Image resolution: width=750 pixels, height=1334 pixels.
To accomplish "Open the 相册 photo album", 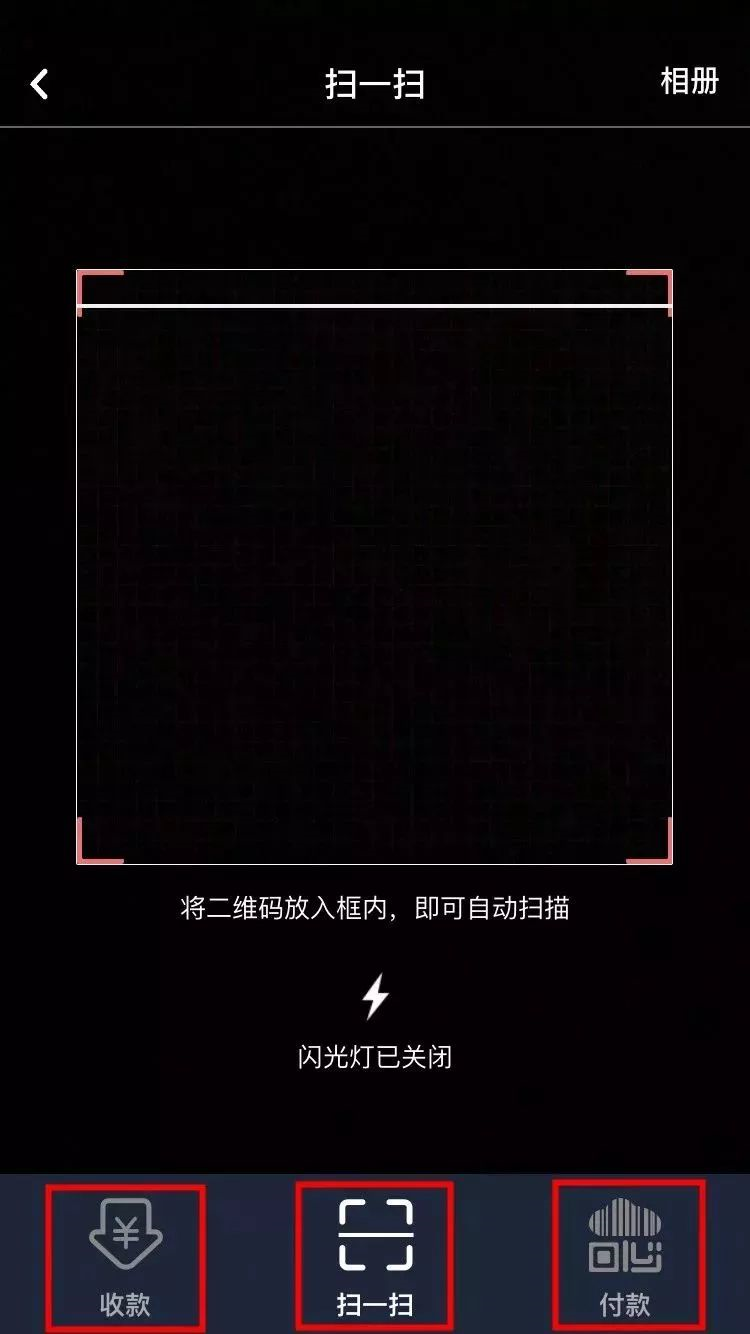I will [x=689, y=82].
